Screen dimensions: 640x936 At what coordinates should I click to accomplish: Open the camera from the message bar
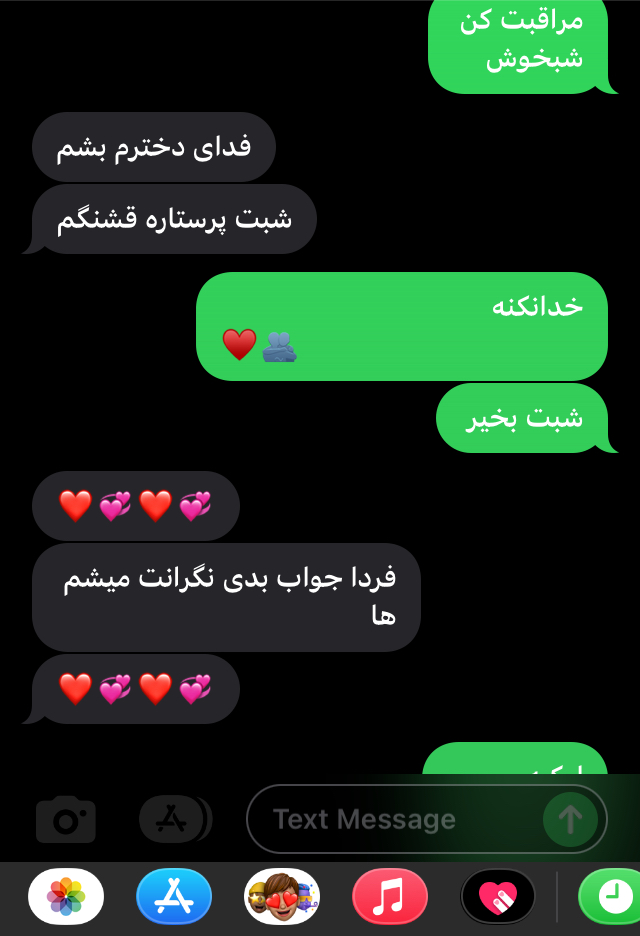(x=66, y=820)
